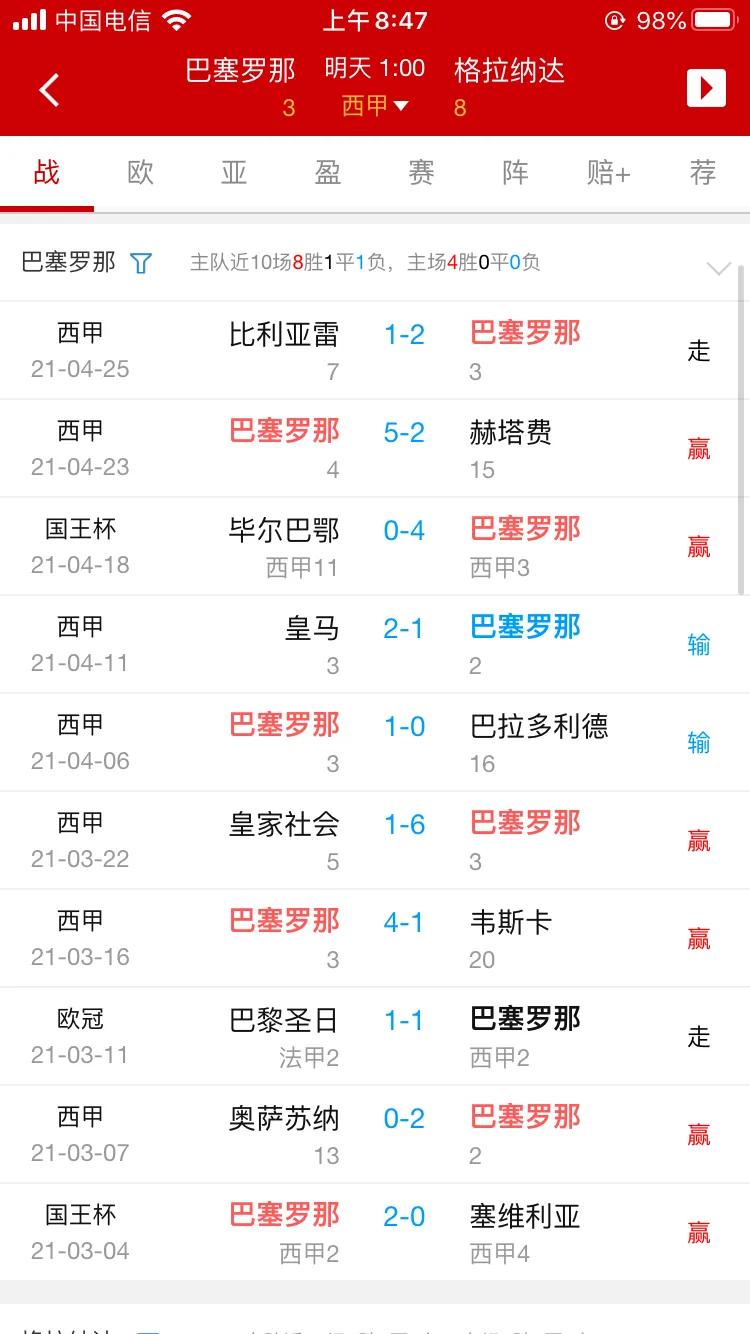Switch to the 欧 tab
The image size is (750, 1334).
(139, 172)
